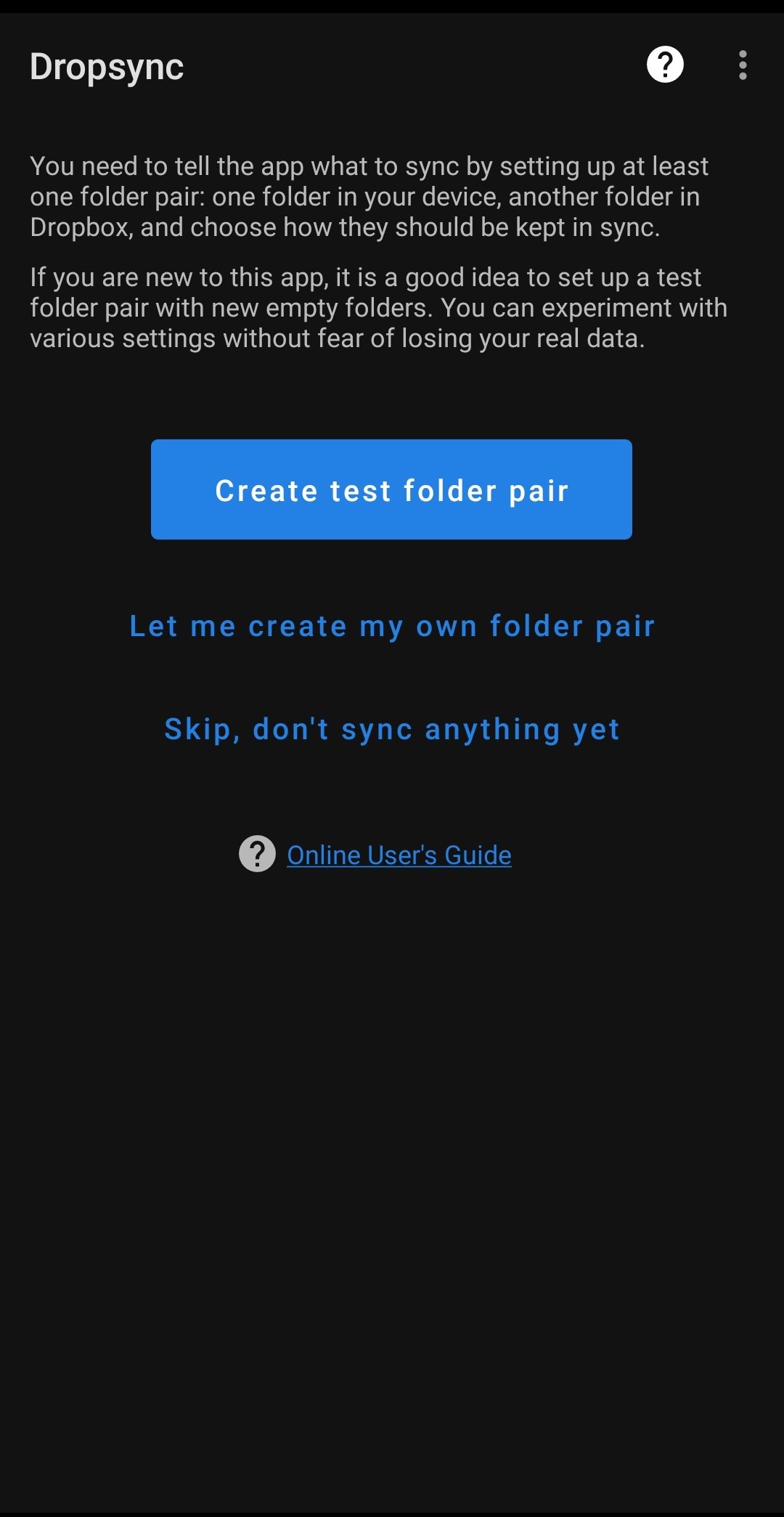
Task: Open the three-dot overflow menu
Action: pos(743,65)
